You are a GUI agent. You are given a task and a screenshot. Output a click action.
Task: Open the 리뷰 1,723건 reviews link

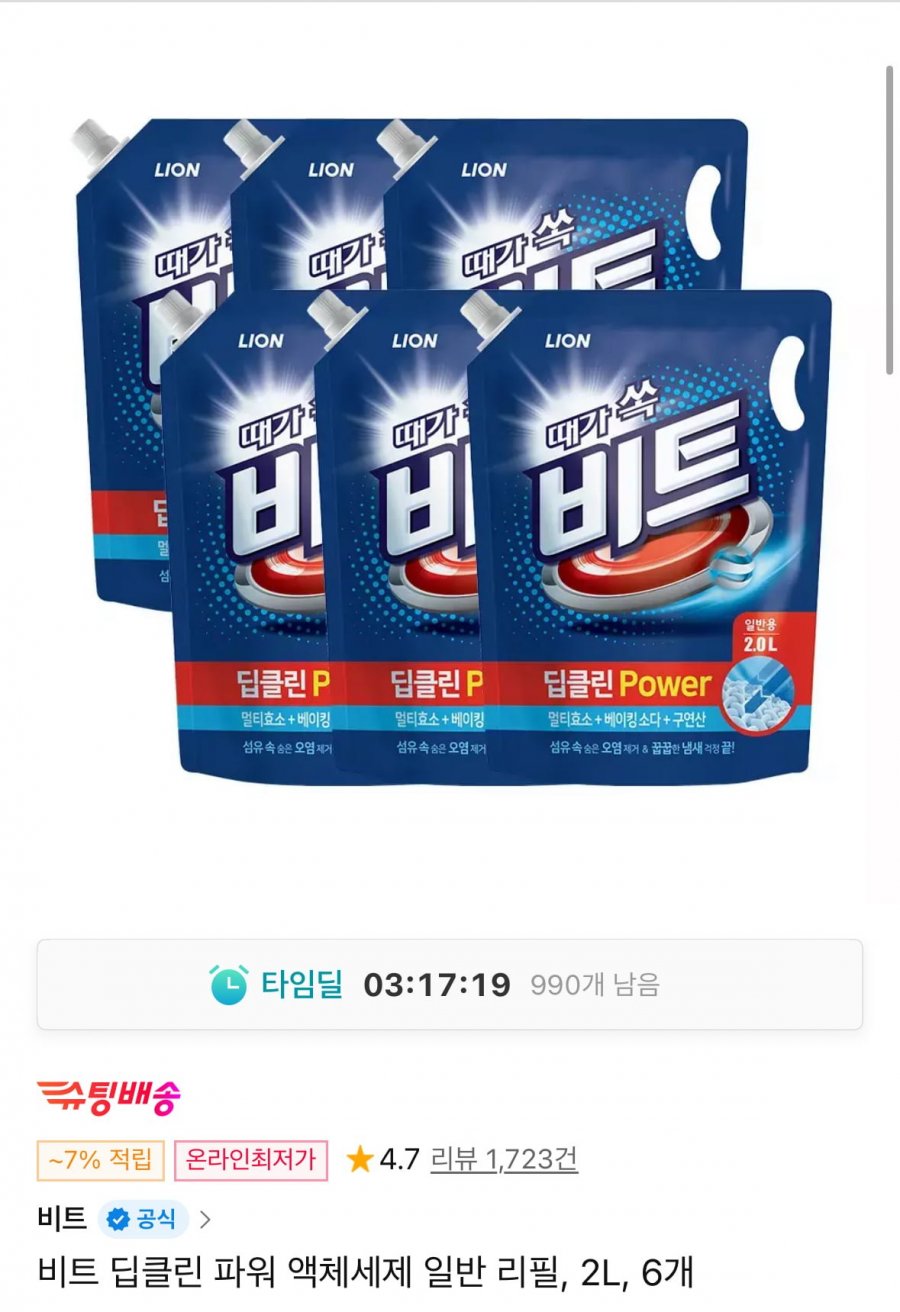(504, 1160)
